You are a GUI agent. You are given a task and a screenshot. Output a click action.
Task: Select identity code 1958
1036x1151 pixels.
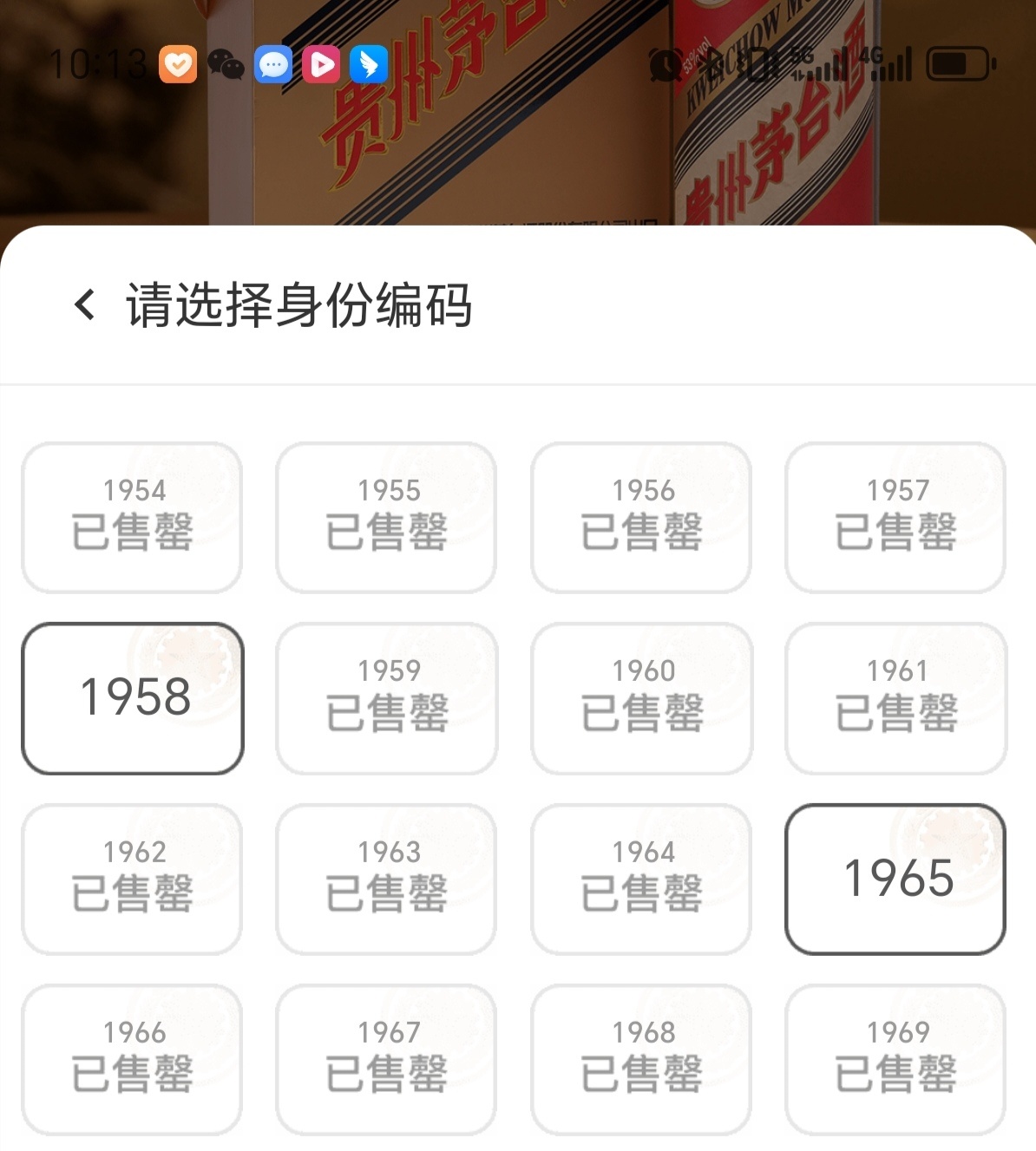tap(133, 697)
